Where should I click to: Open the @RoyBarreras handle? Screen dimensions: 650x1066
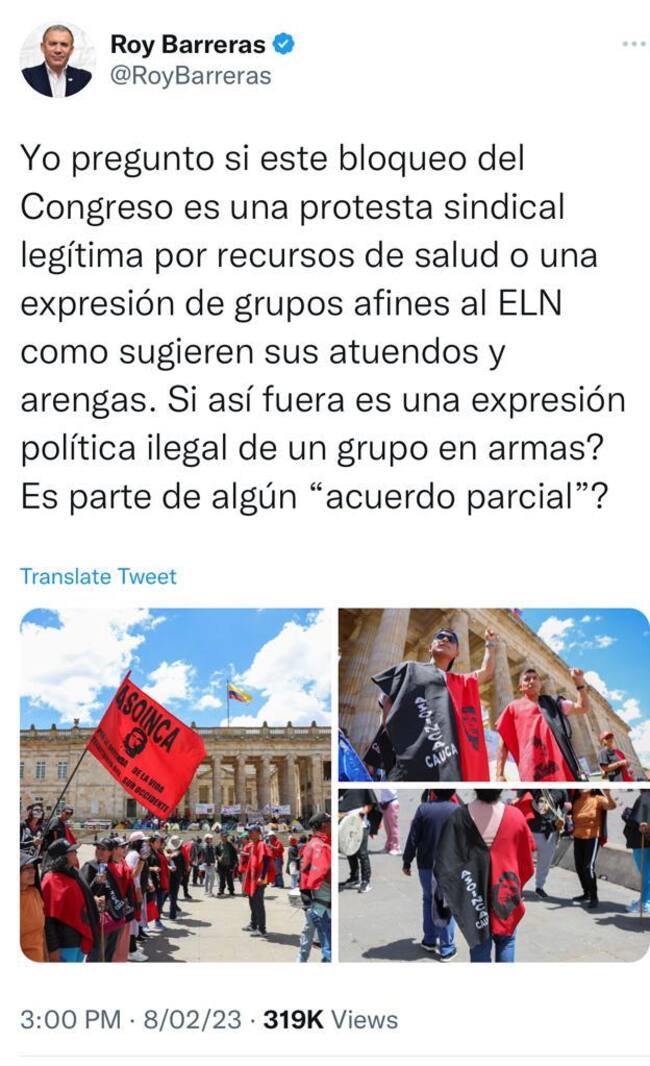(190, 76)
